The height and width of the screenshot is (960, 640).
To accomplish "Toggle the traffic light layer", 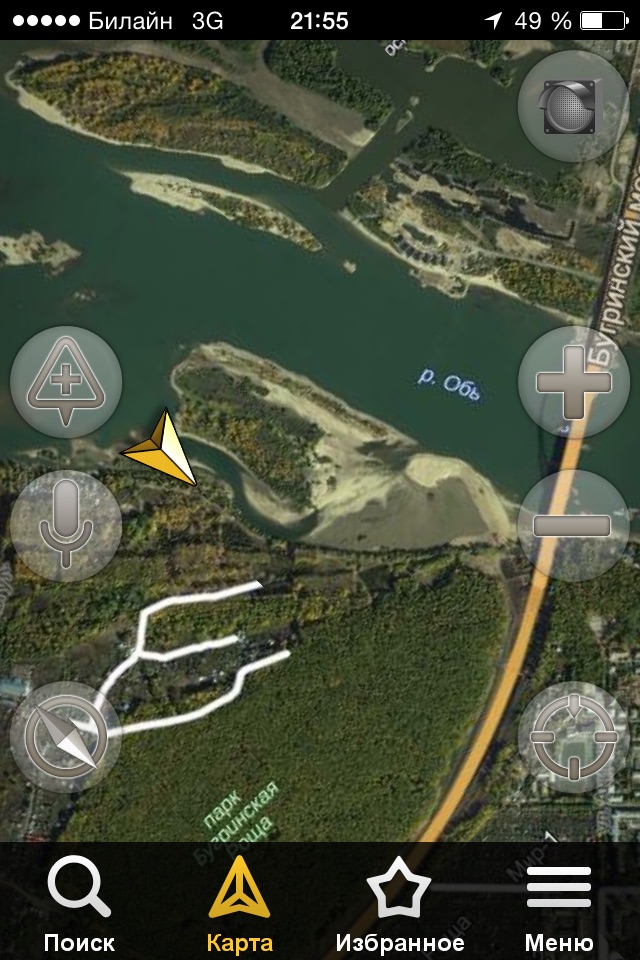I will coord(573,106).
